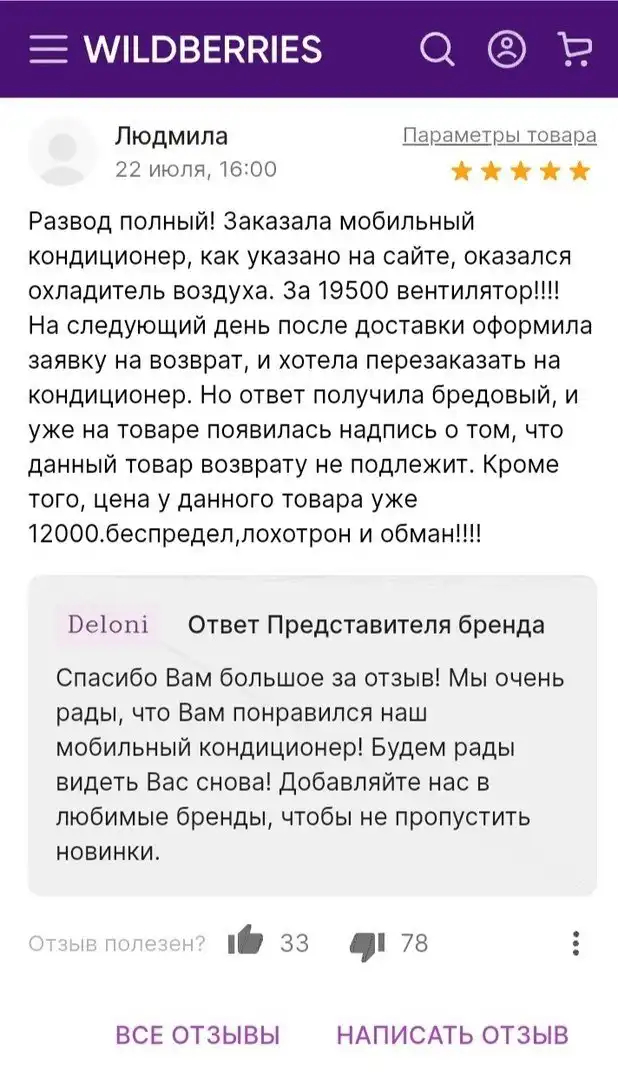Open the search icon
This screenshot has height=1080, width=618.
(437, 49)
